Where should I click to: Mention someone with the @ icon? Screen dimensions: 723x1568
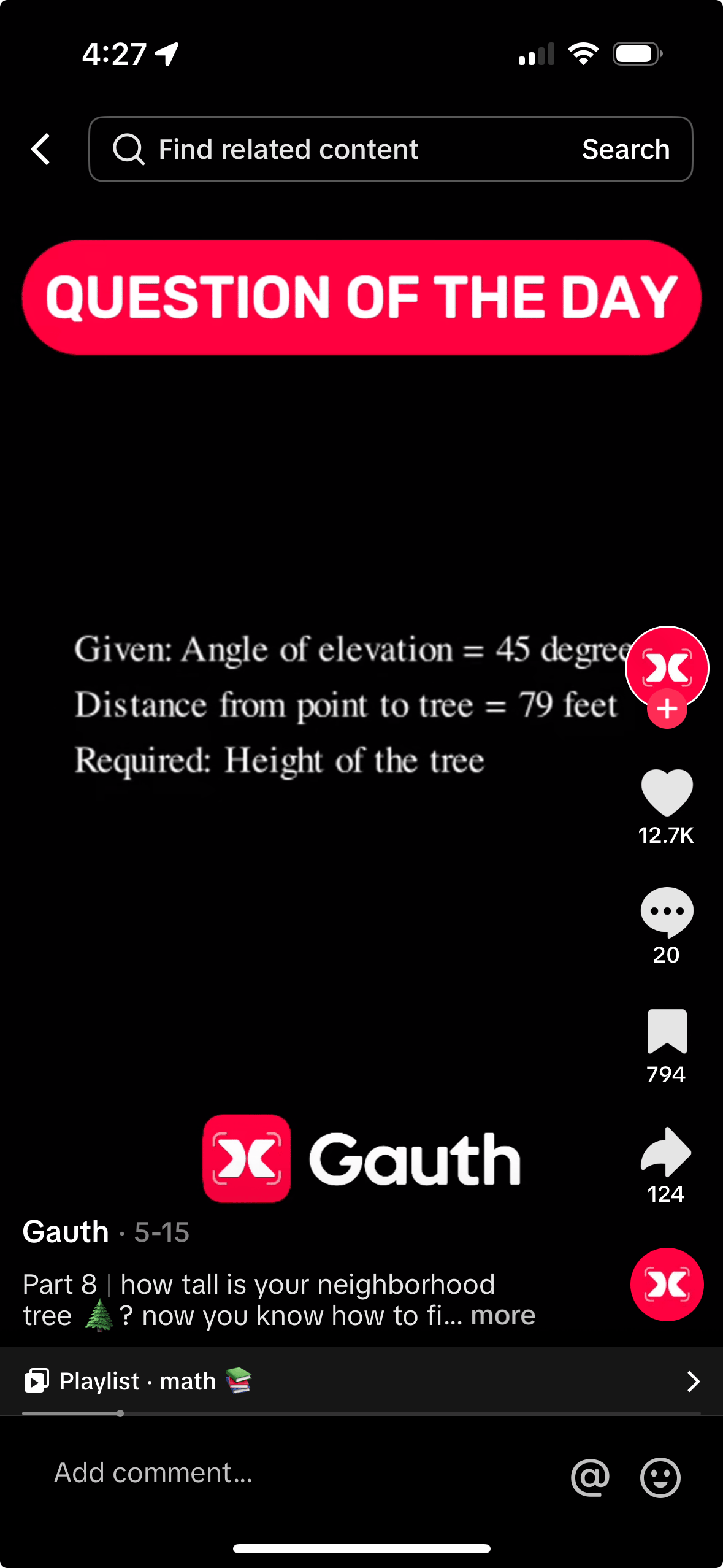click(x=590, y=1477)
